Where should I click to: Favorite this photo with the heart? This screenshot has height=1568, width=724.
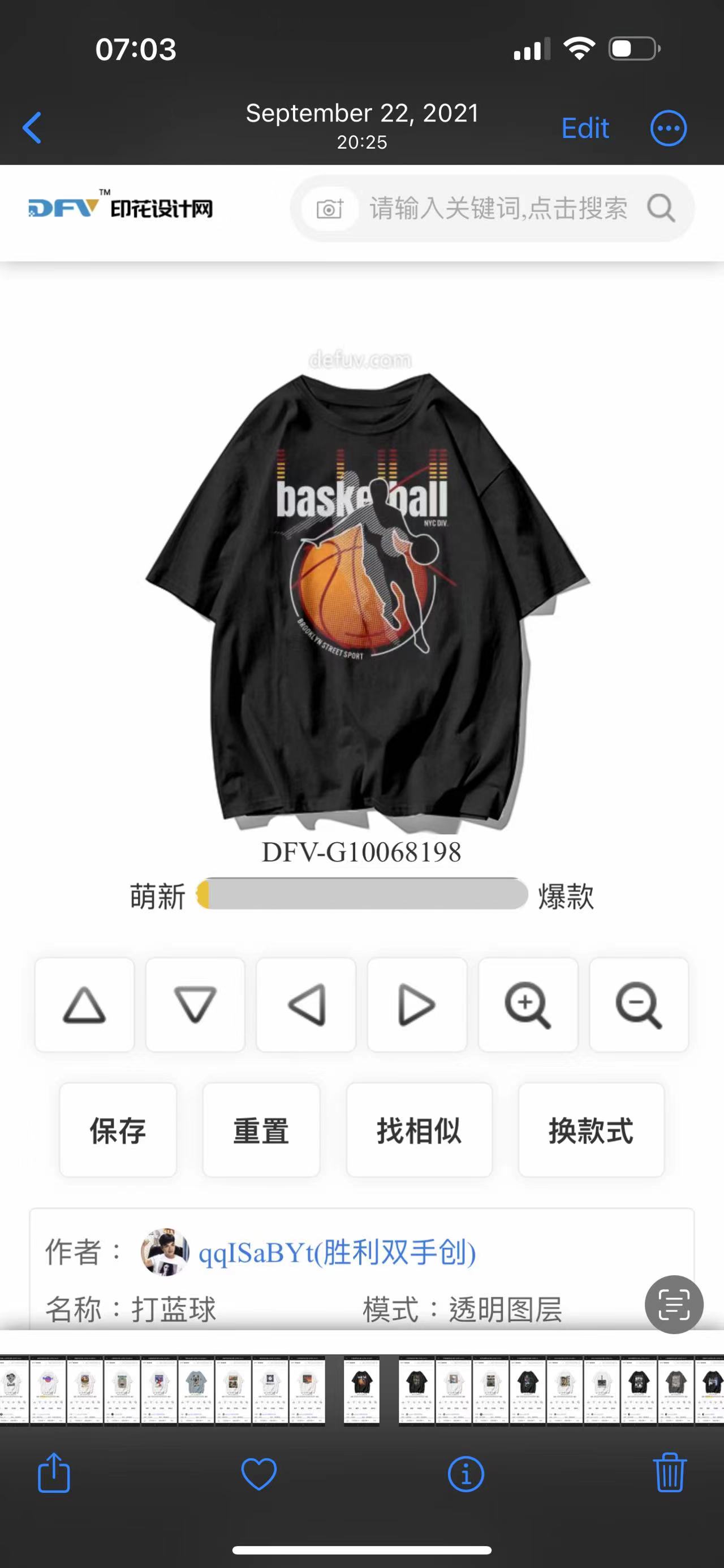coord(259,1474)
